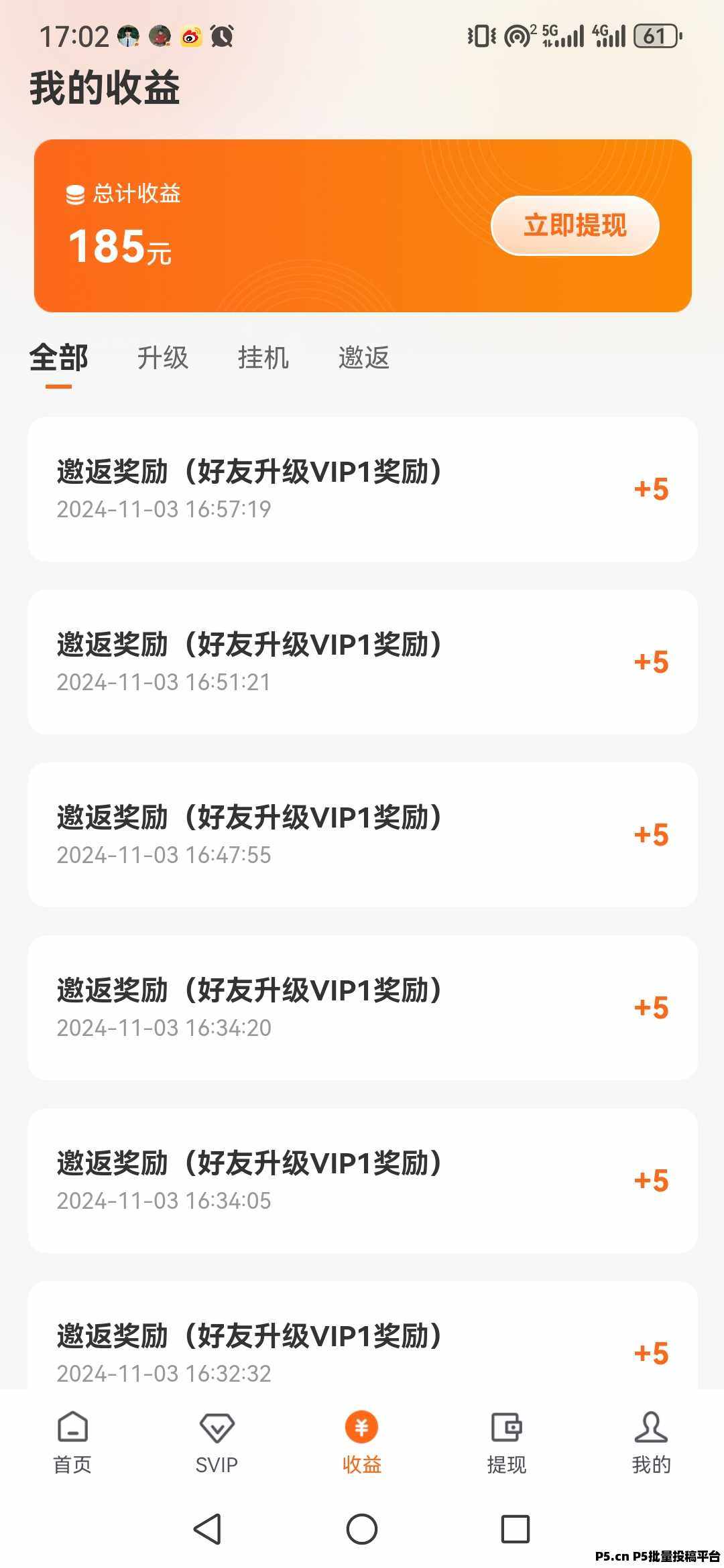Tap the 立即提现 withdraw button

click(x=575, y=225)
